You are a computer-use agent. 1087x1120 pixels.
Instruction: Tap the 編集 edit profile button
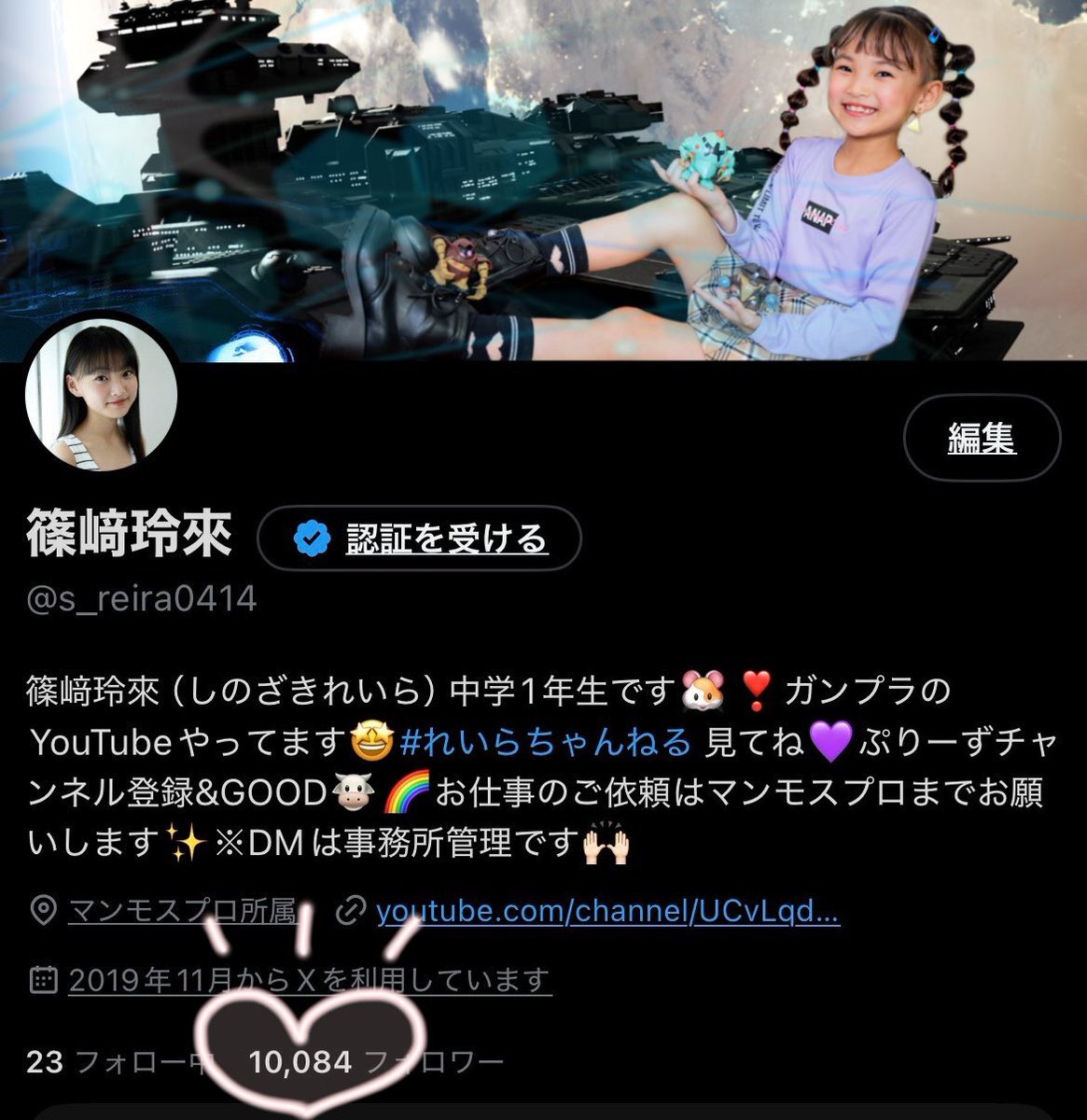(982, 438)
